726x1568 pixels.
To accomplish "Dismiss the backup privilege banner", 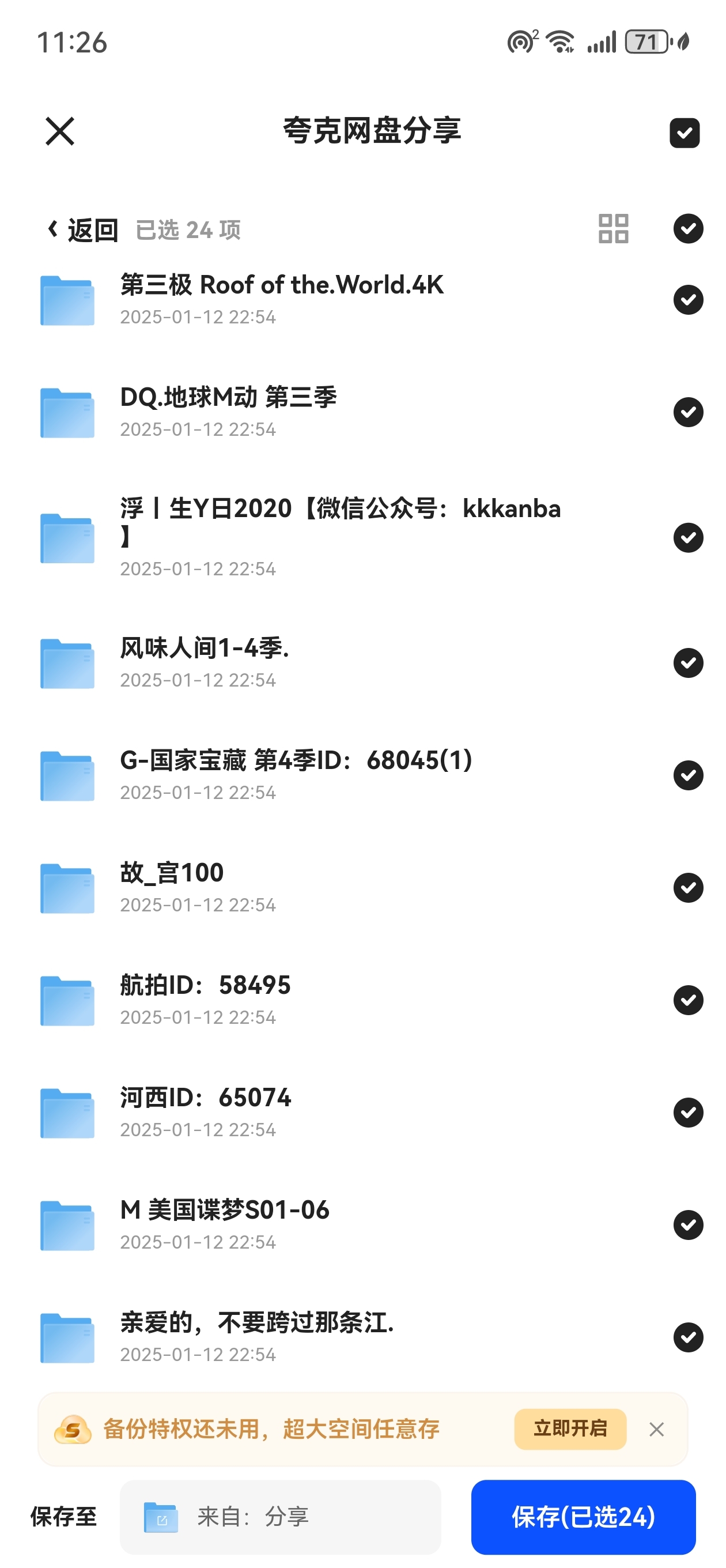I will pyautogui.click(x=656, y=1429).
